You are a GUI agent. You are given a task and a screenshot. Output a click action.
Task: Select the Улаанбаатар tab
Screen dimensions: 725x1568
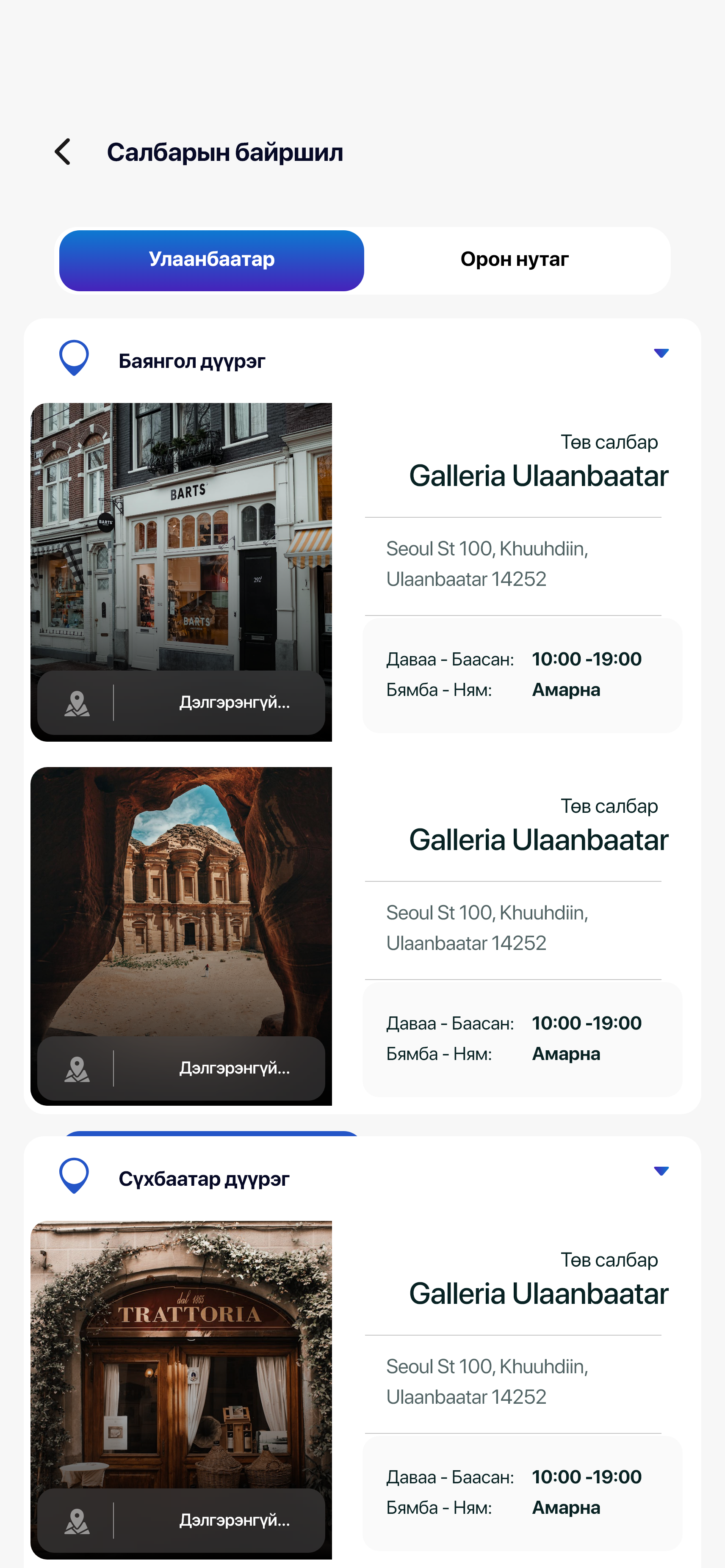(x=211, y=260)
